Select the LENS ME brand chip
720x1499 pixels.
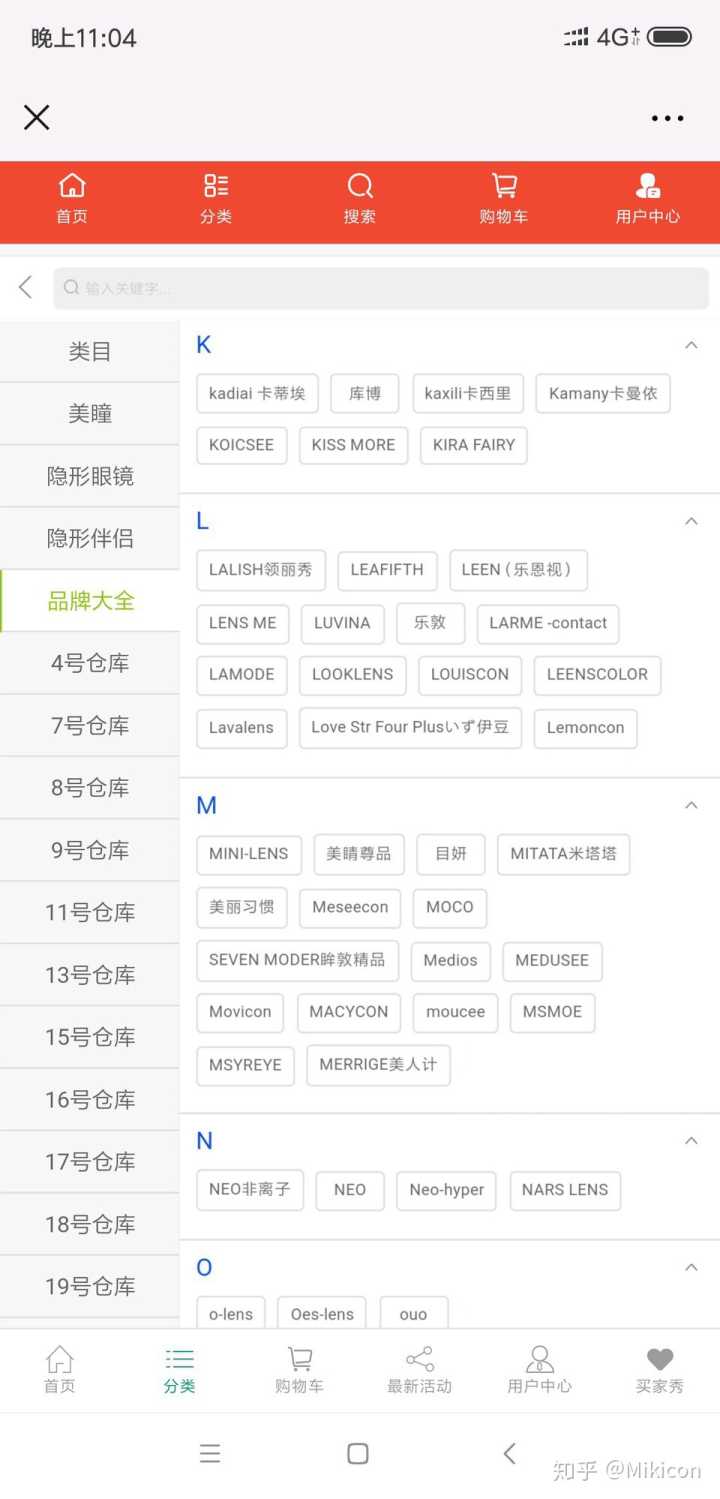[242, 622]
